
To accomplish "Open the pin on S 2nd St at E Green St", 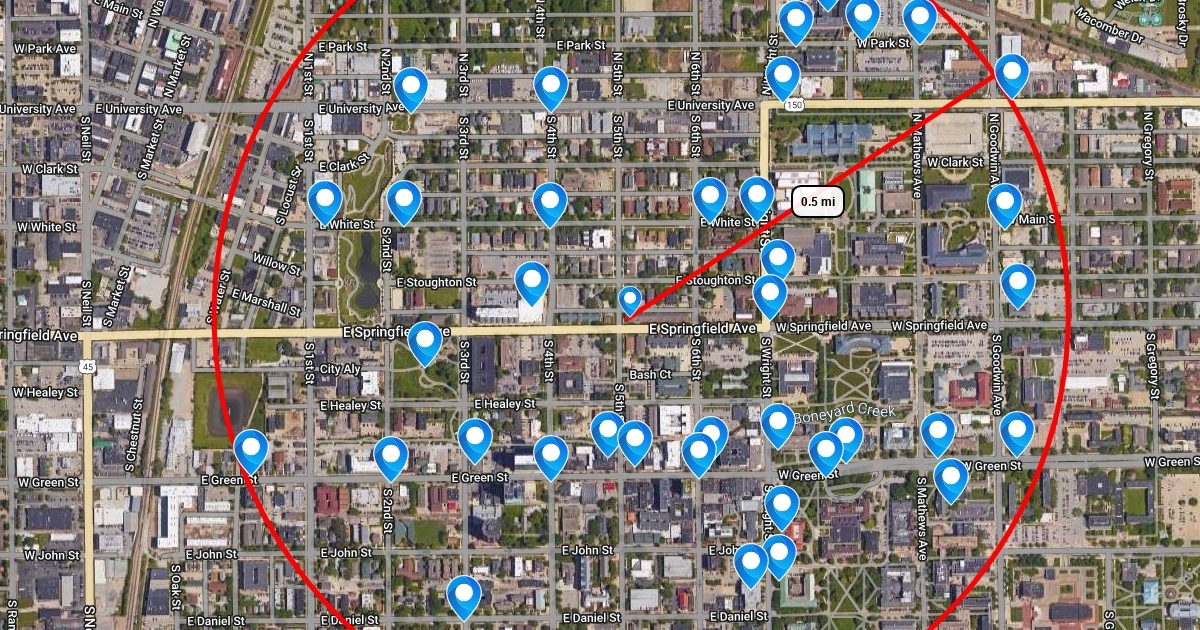I will (x=391, y=457).
